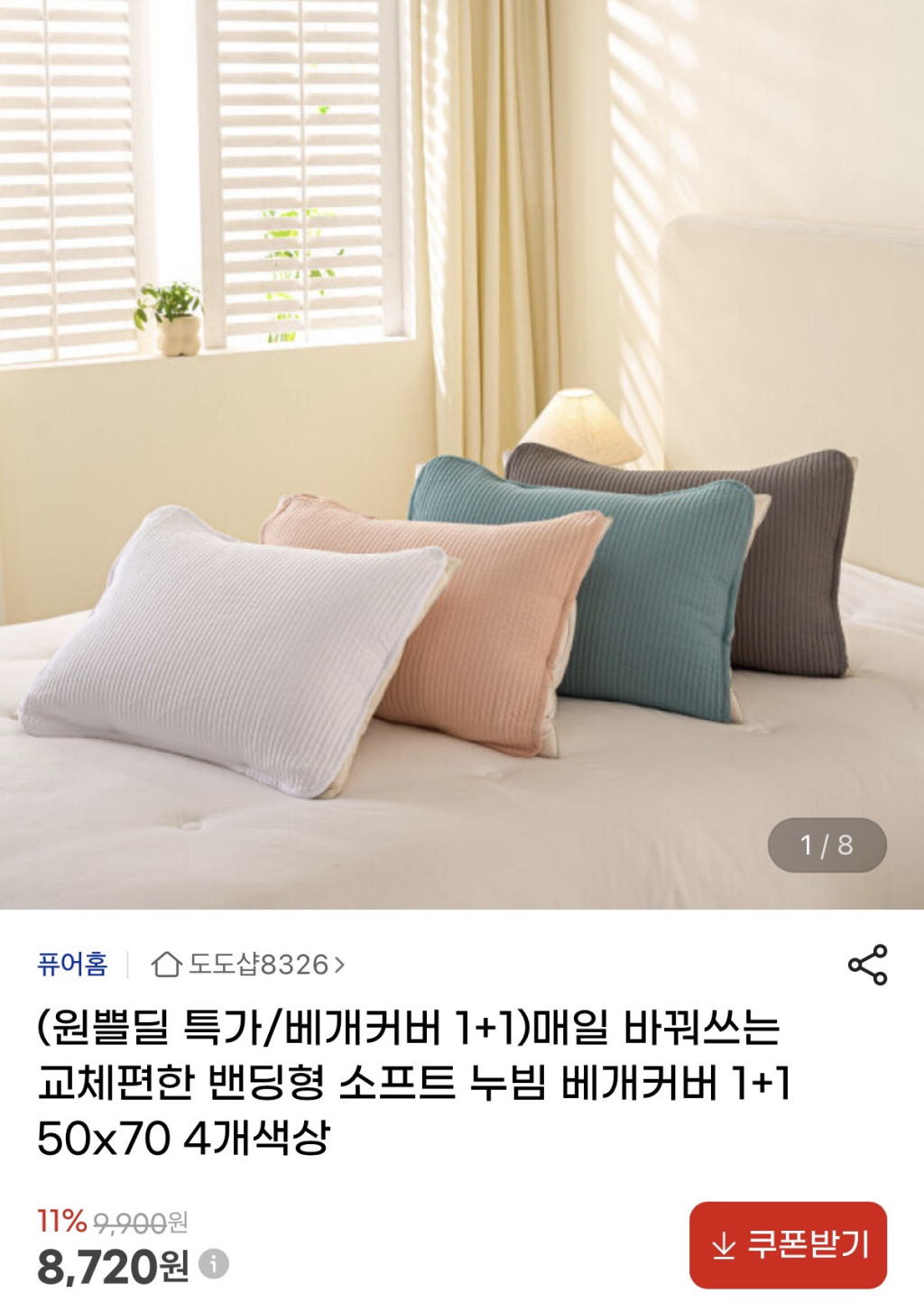Visit the 도도샵8326 store page
The width and height of the screenshot is (924, 1312).
248,965
